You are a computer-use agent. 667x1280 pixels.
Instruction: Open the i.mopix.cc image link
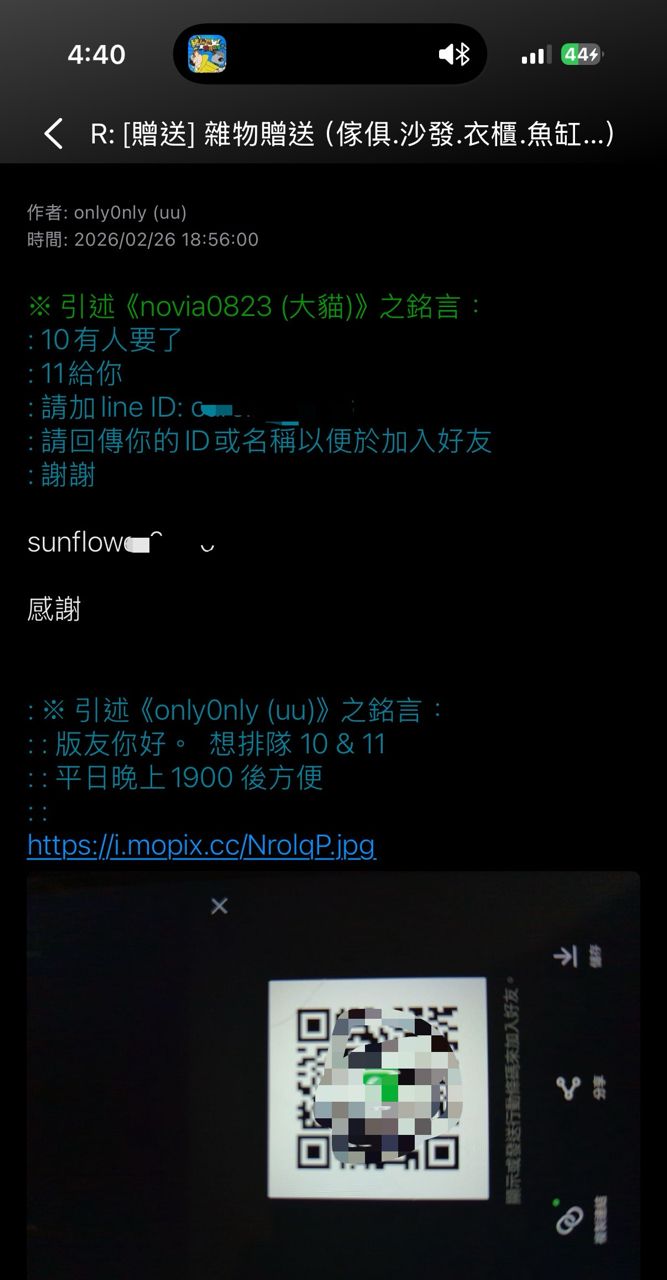click(201, 846)
